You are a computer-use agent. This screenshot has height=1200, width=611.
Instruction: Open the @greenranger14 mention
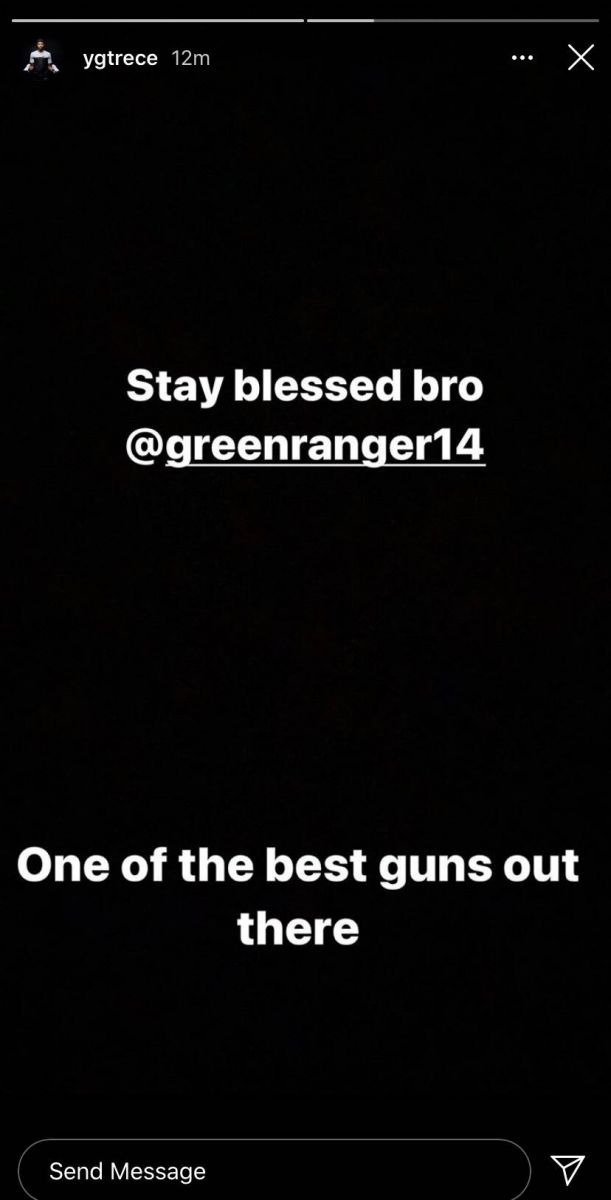click(305, 446)
